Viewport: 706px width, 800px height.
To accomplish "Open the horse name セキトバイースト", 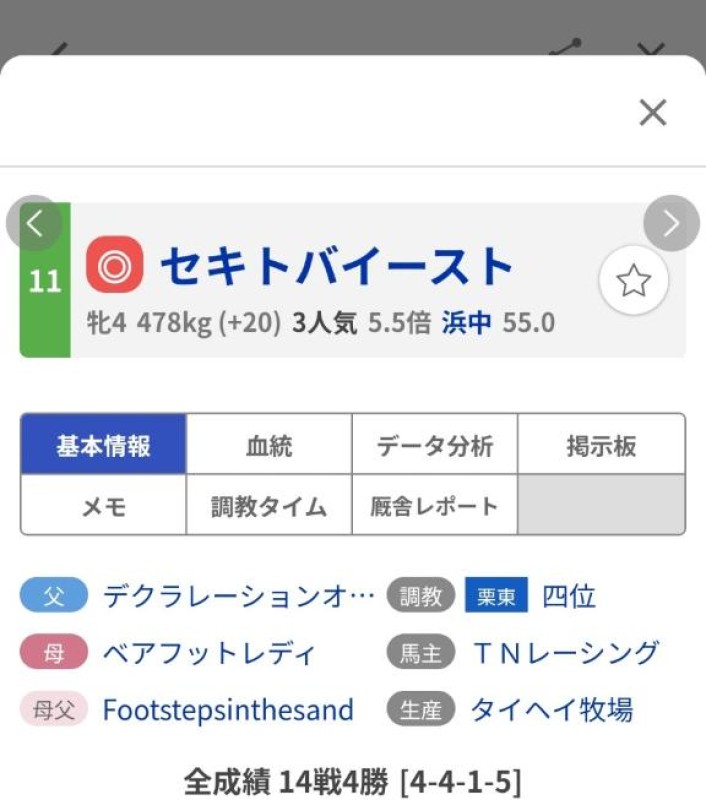I will coord(336,266).
